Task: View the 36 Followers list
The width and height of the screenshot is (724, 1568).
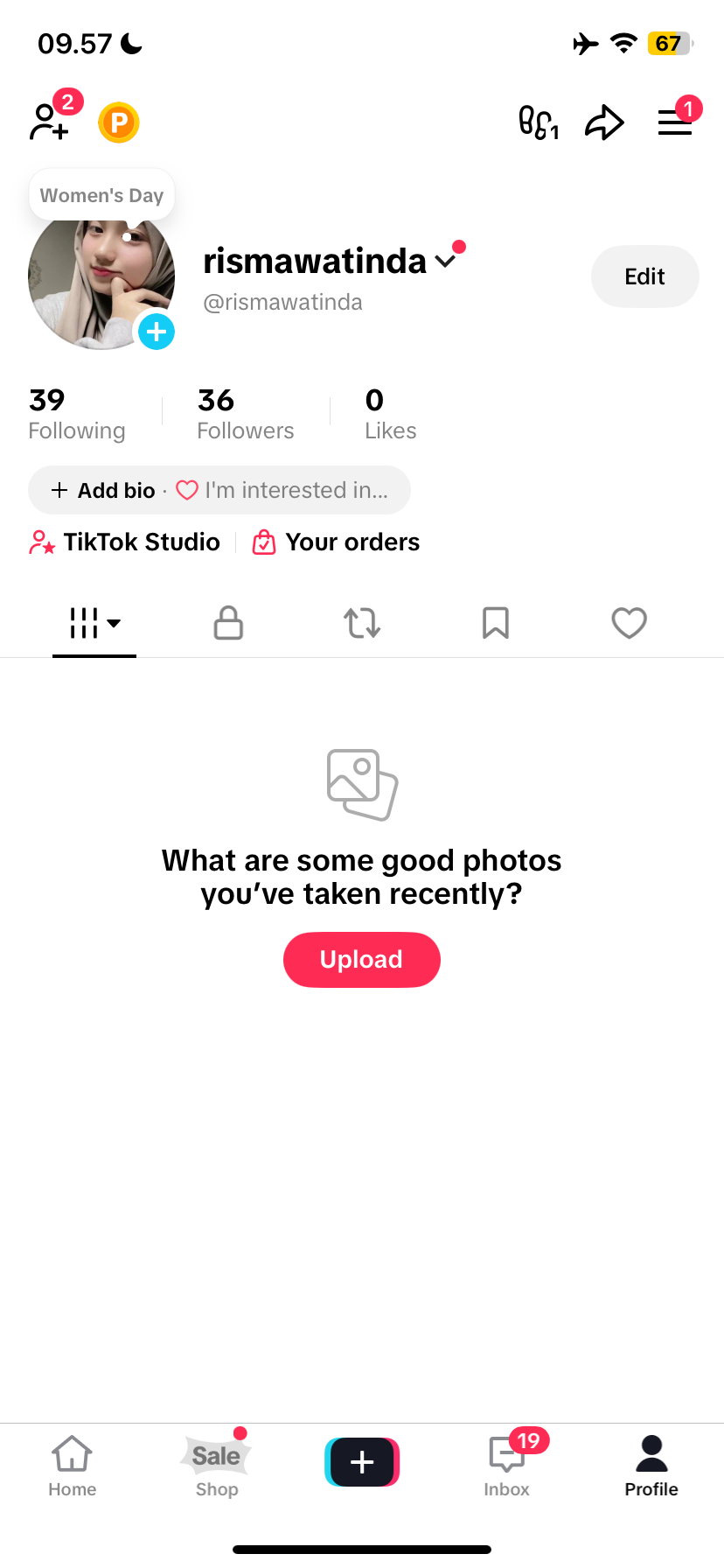Action: 246,415
